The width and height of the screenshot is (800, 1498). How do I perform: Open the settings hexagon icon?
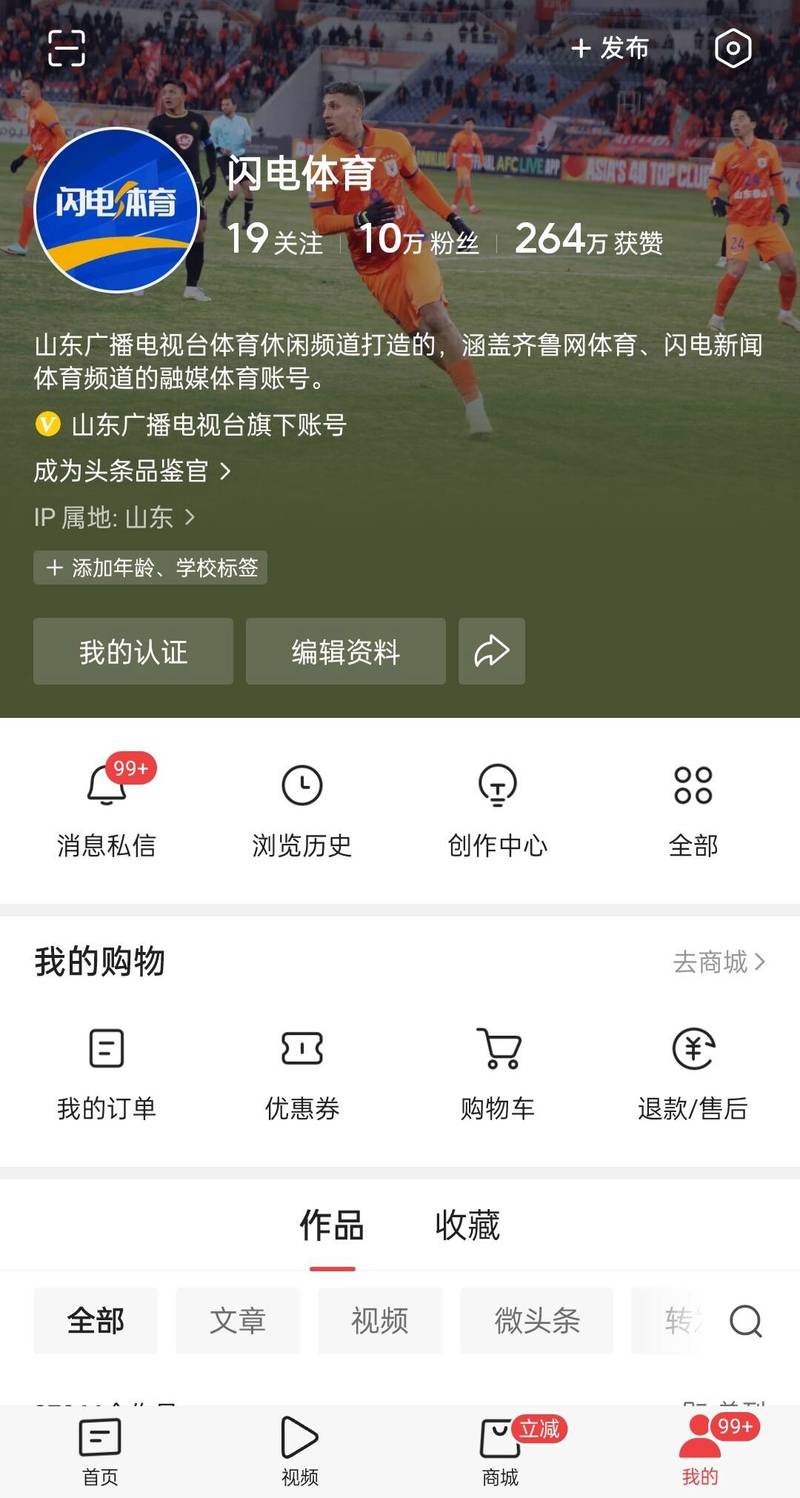733,48
